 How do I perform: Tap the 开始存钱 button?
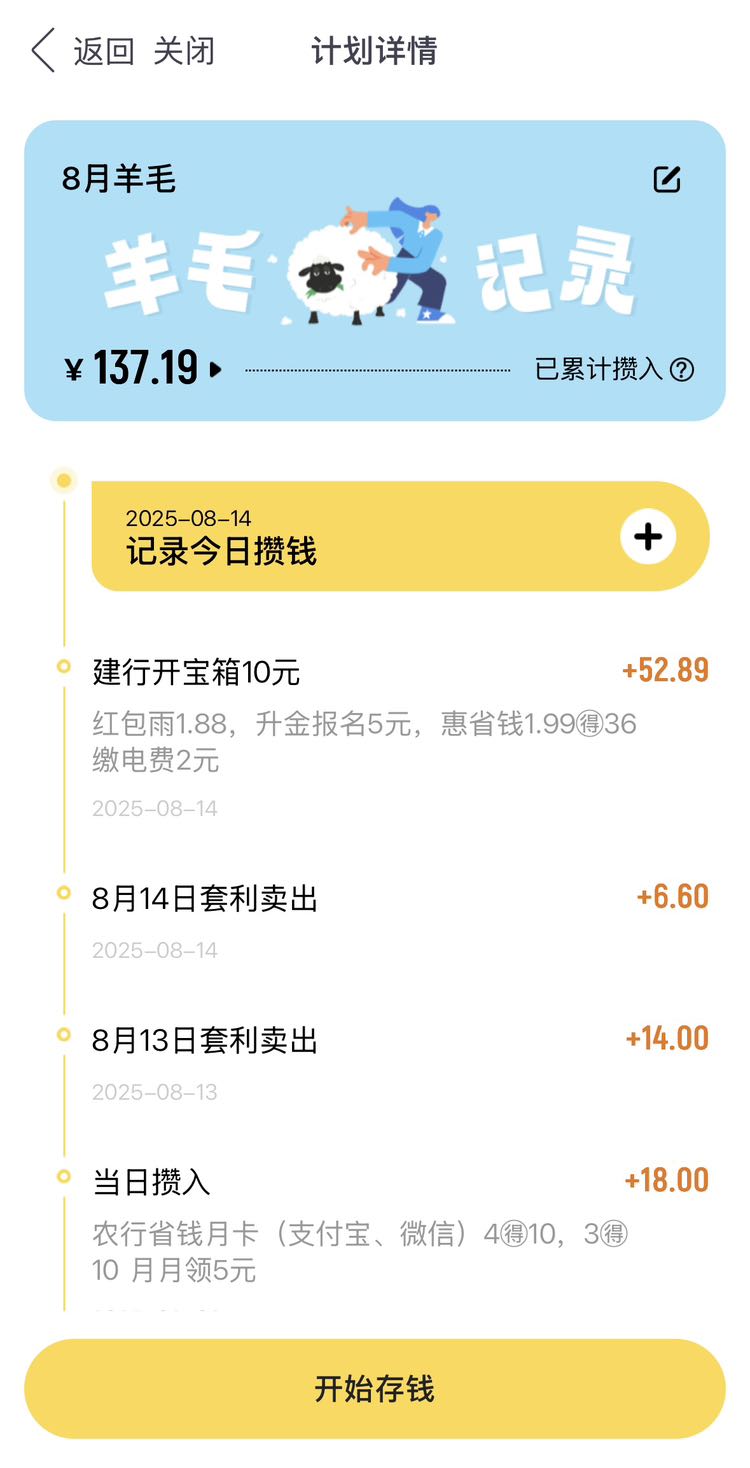click(x=375, y=1389)
